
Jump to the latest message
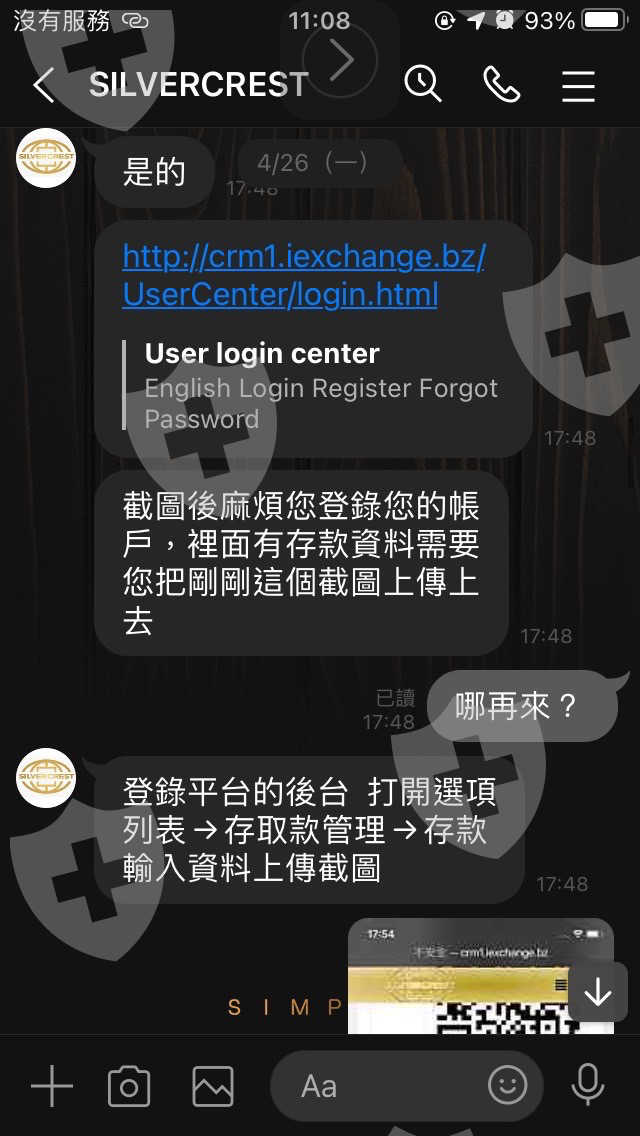(598, 993)
